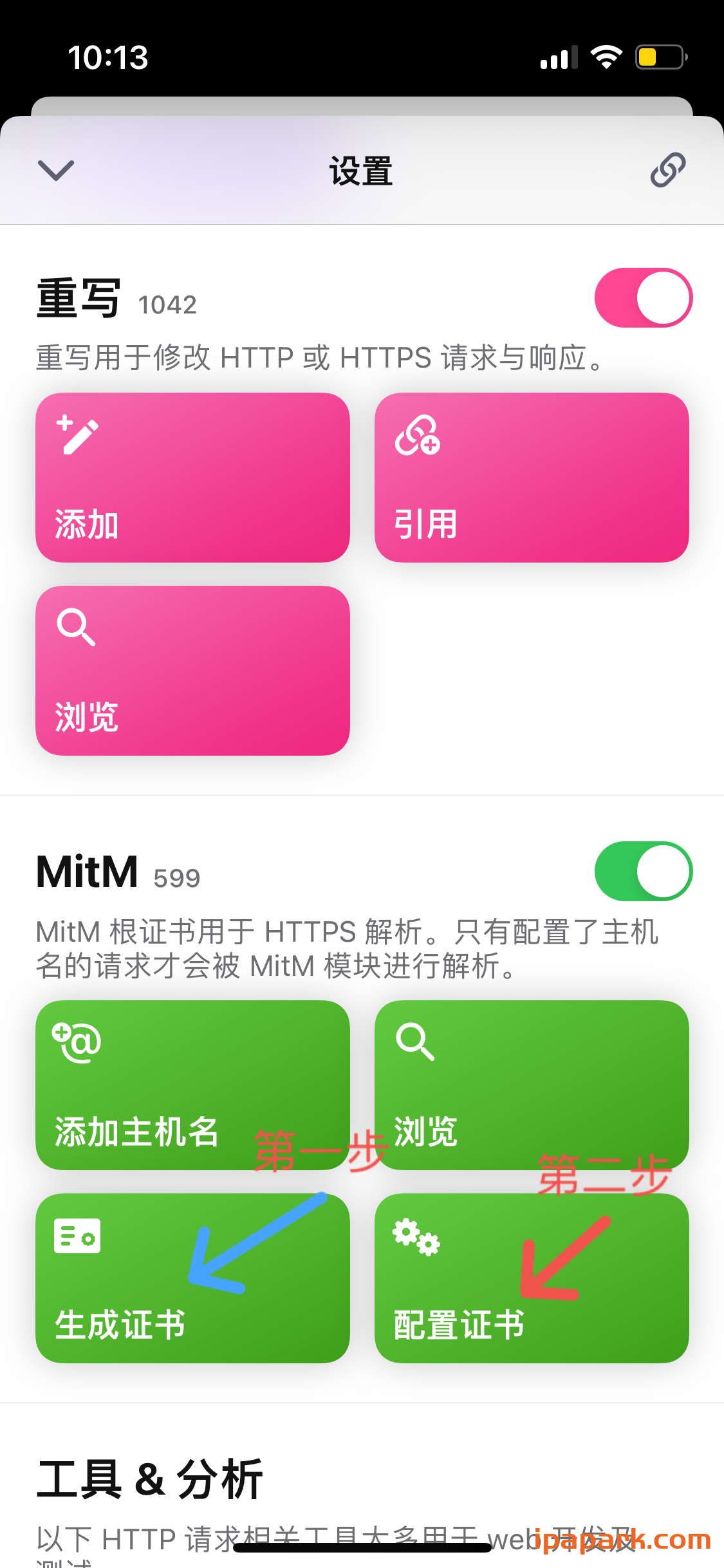Viewport: 724px width, 1568px height.
Task: Tap the 设置 title bar
Action: click(x=362, y=171)
